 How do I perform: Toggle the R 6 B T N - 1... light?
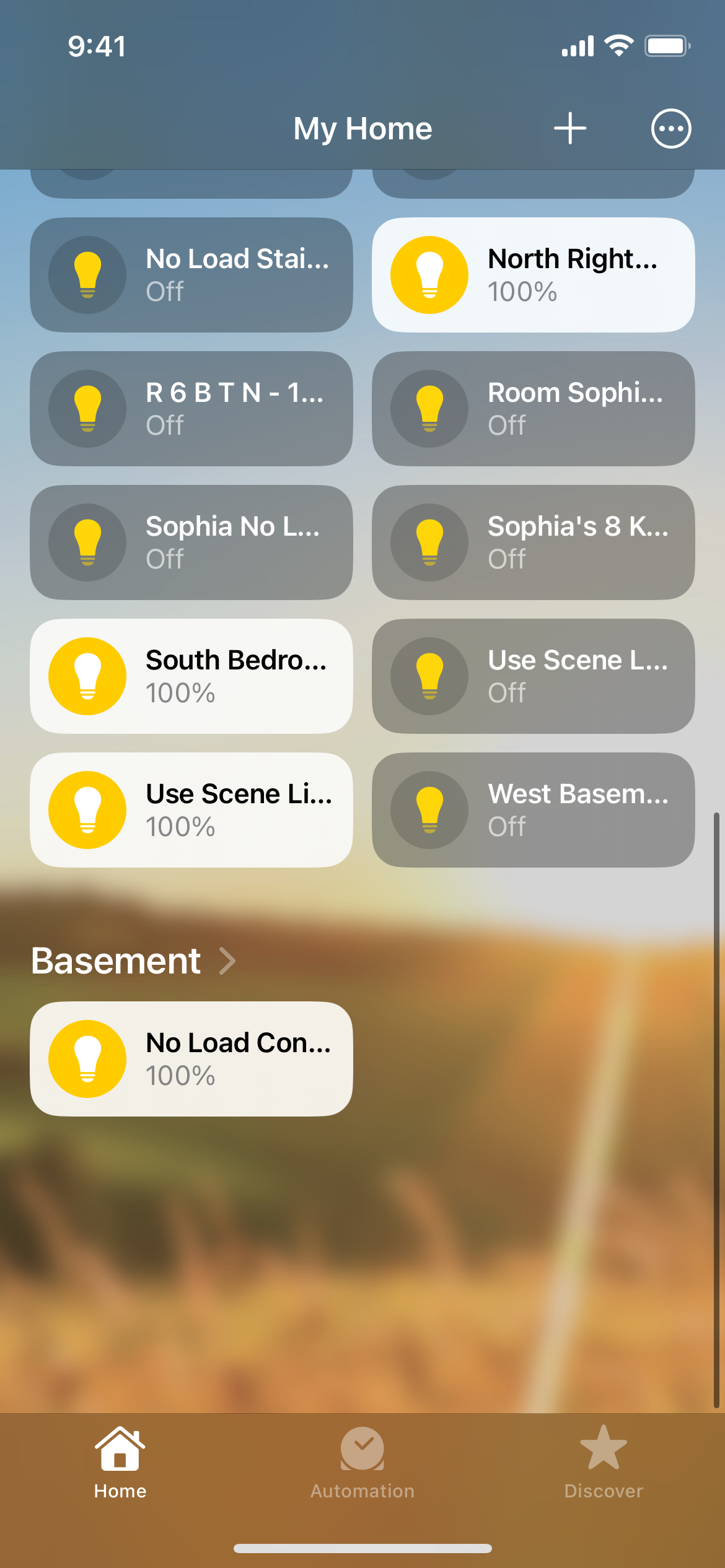click(x=87, y=409)
